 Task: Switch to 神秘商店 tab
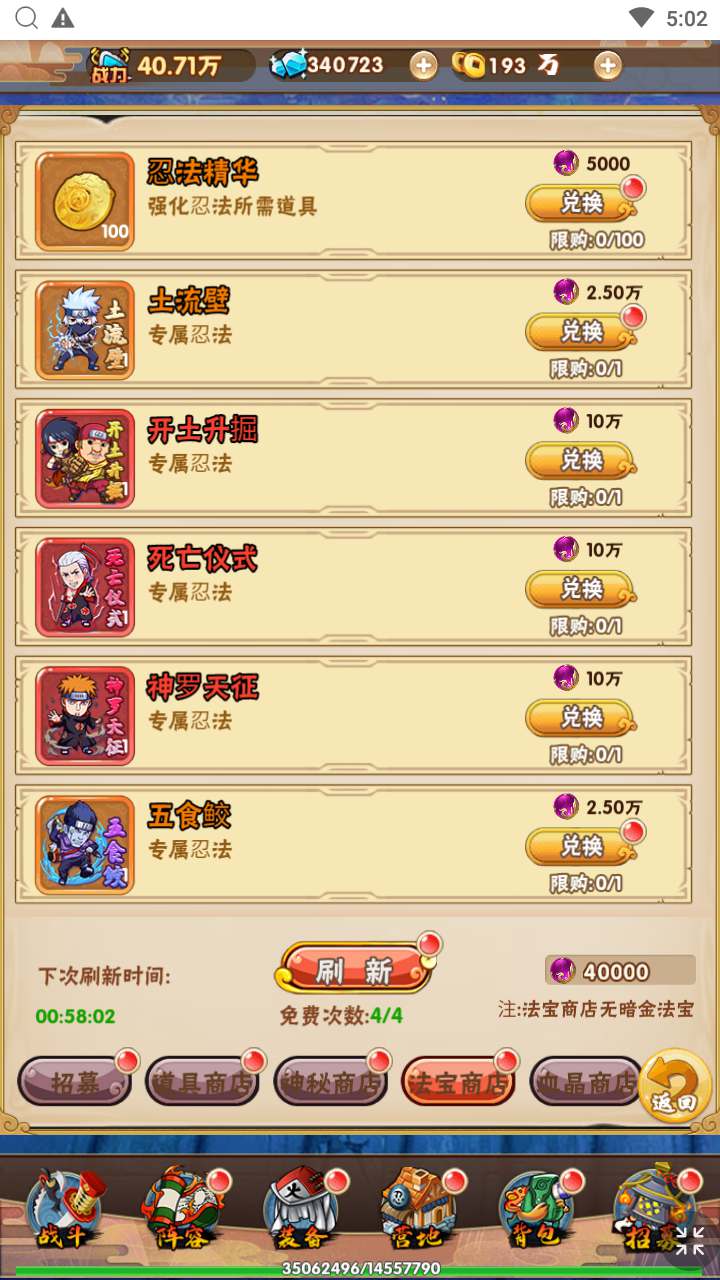click(x=330, y=1081)
